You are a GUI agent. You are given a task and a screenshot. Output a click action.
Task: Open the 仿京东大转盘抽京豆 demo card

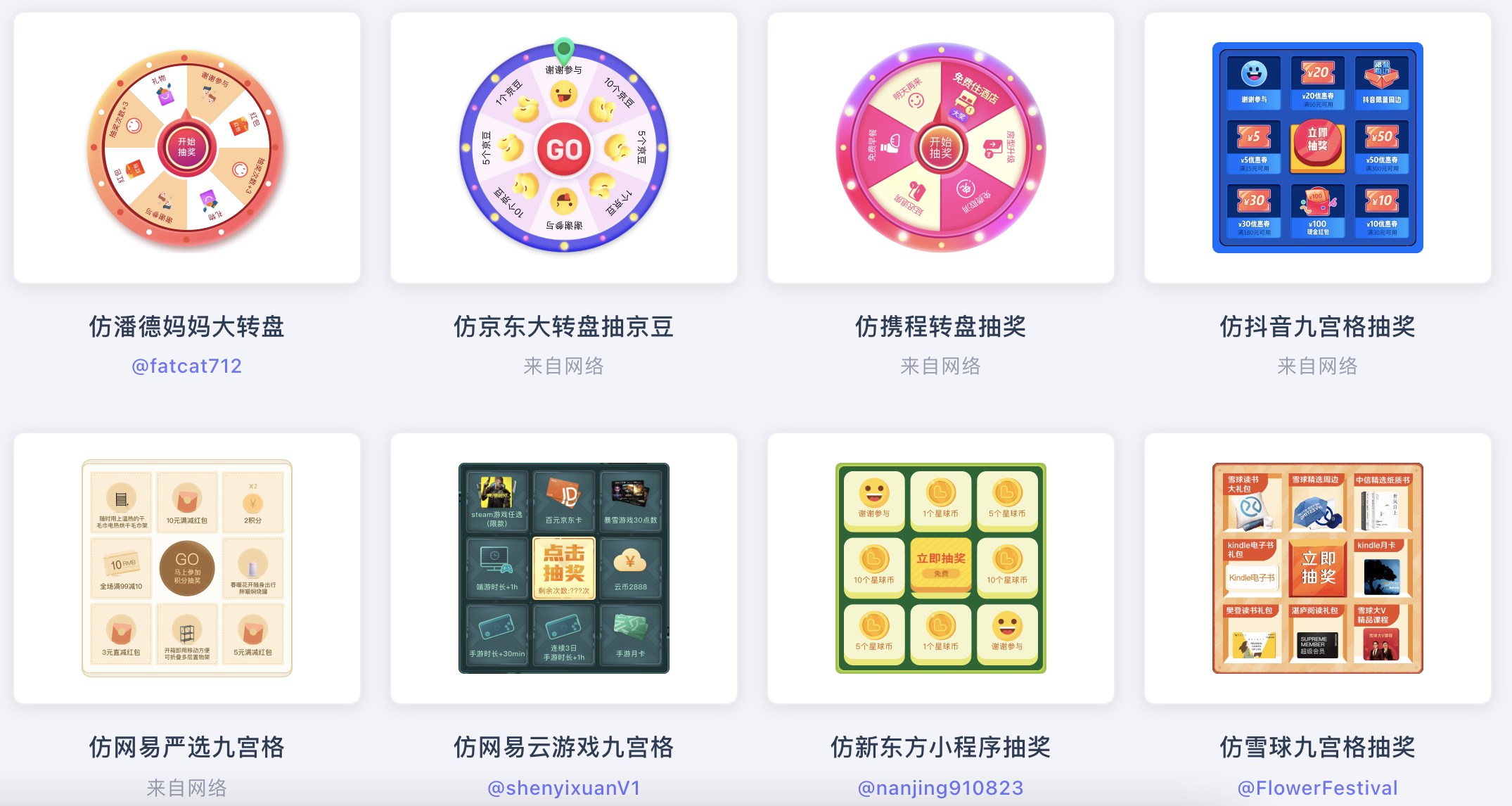pos(563,148)
